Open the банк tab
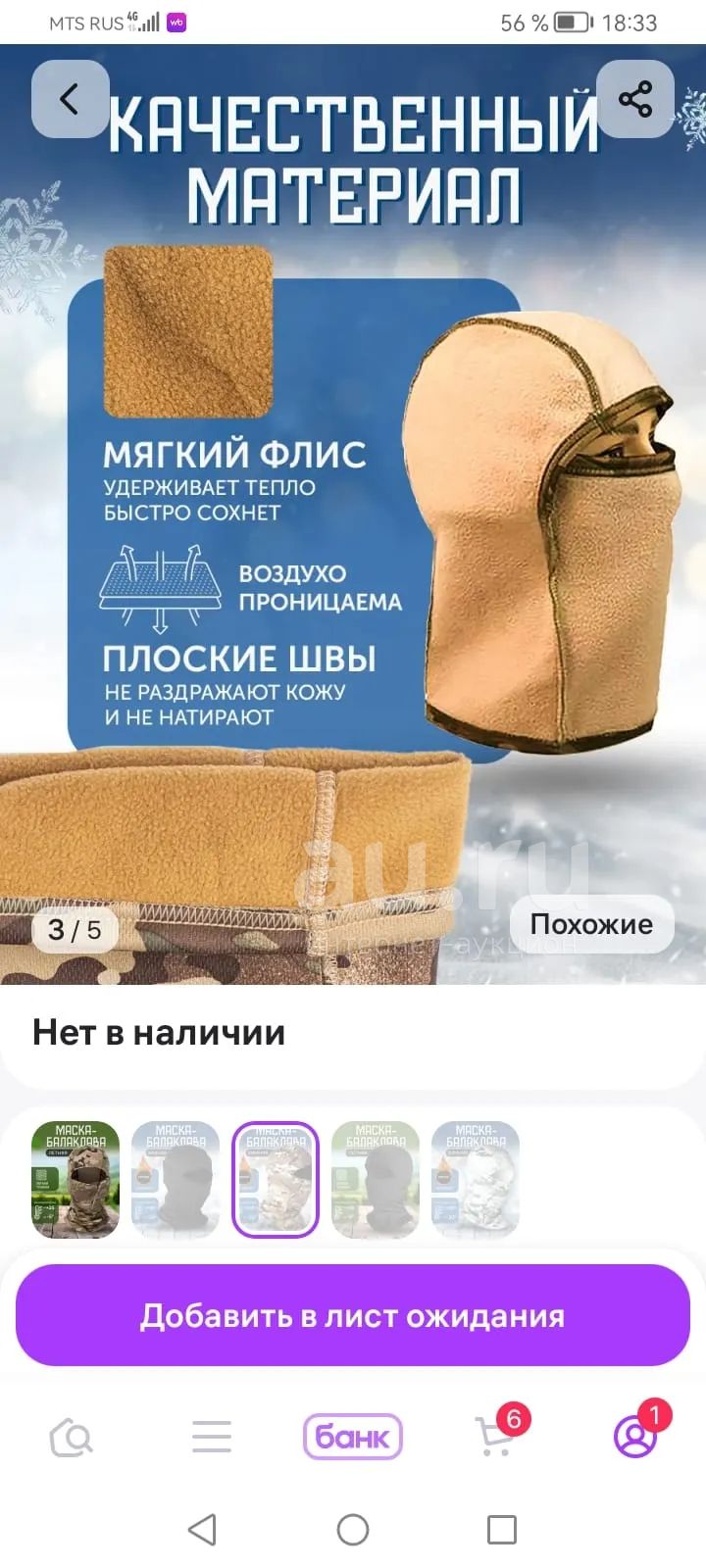 point(353,1438)
